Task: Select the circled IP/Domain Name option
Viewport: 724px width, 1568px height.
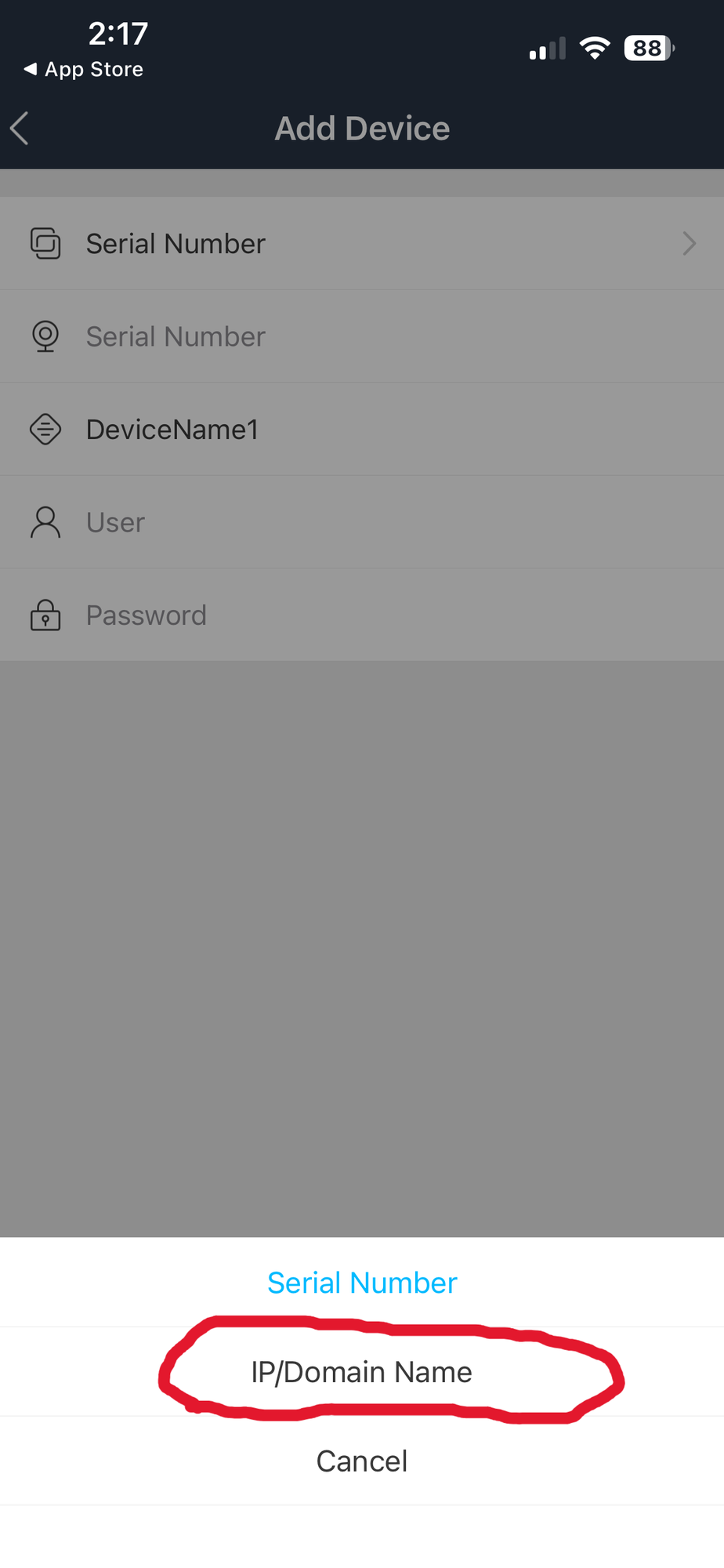Action: coord(362,1371)
